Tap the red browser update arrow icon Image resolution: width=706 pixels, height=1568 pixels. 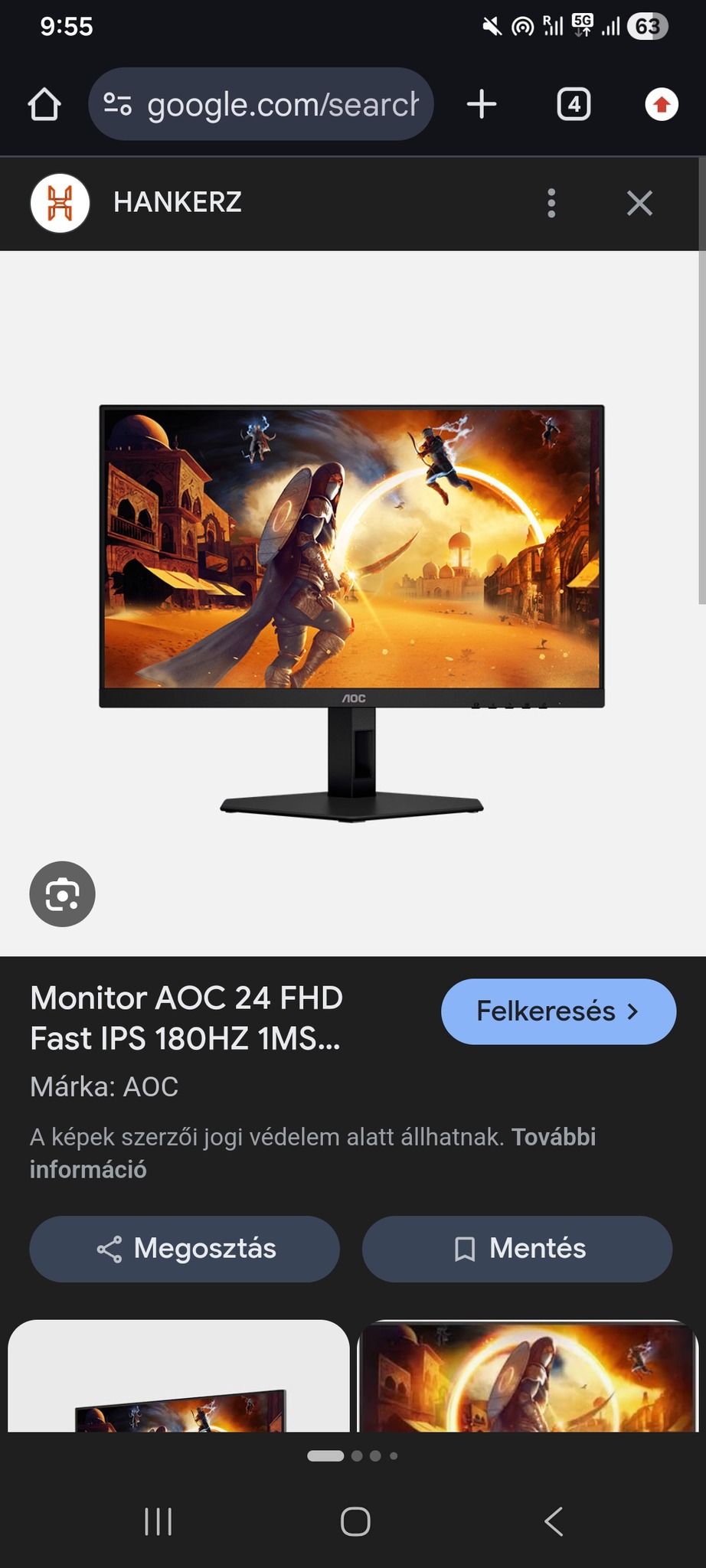pos(662,104)
